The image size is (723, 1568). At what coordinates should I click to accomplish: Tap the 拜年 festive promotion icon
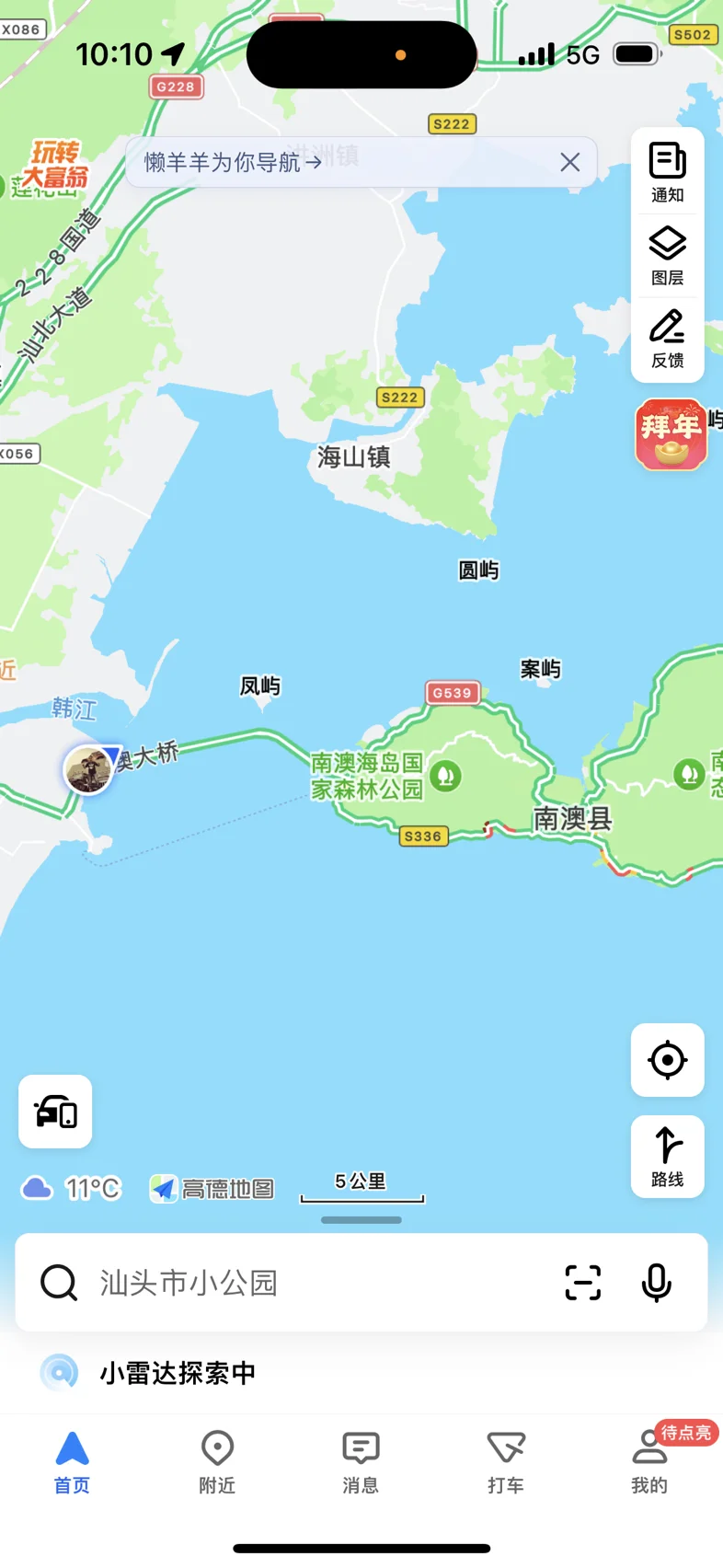(671, 434)
